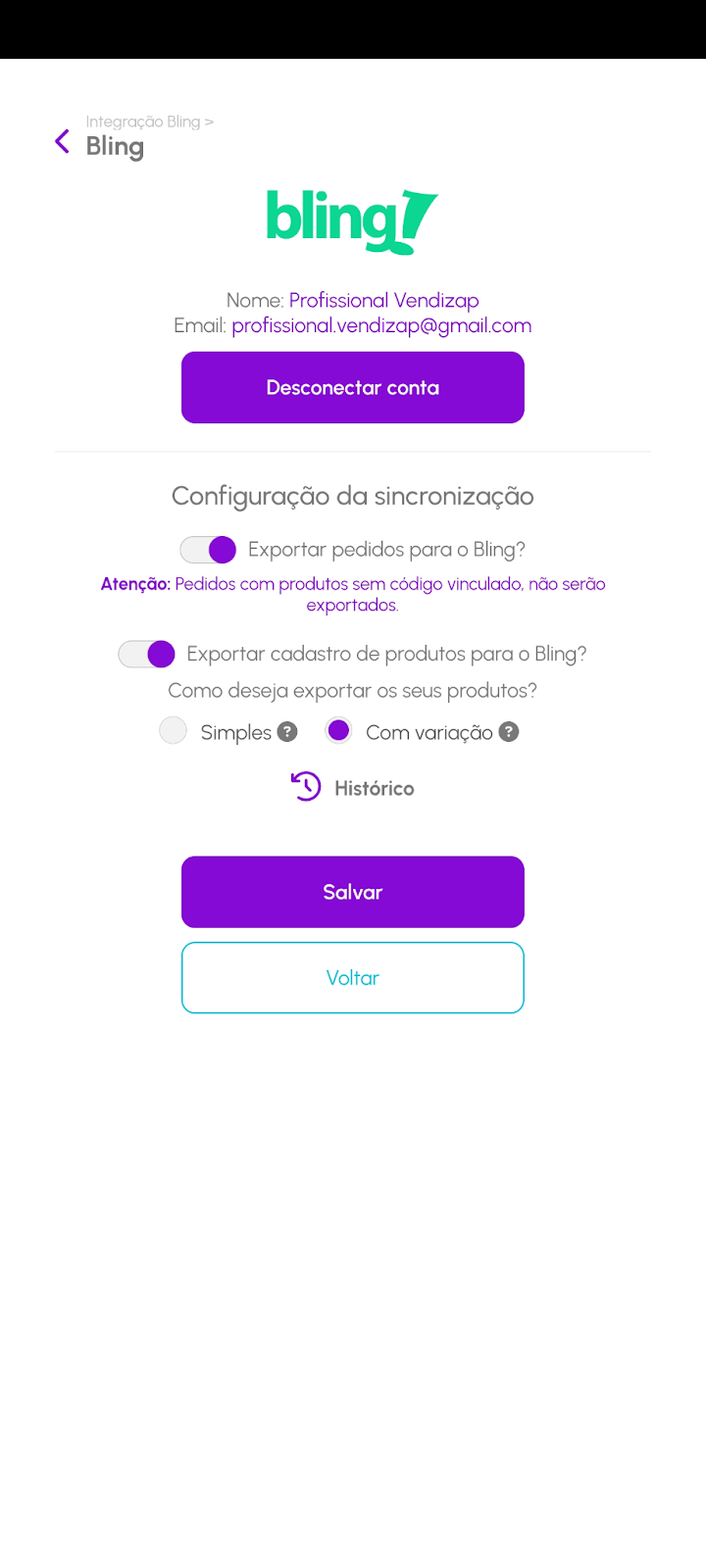Select the Simples export option

(174, 731)
